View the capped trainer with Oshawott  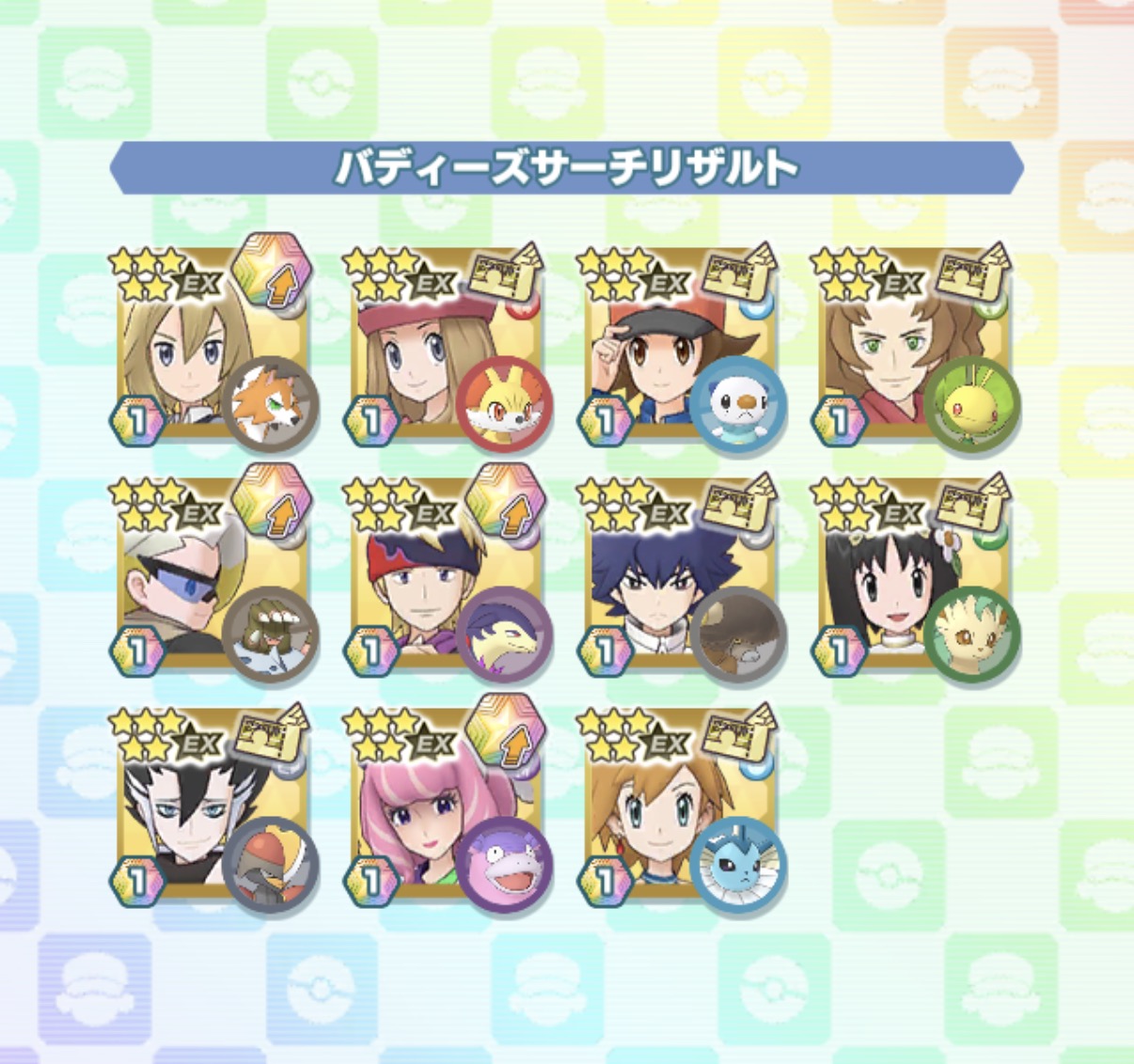click(683, 345)
